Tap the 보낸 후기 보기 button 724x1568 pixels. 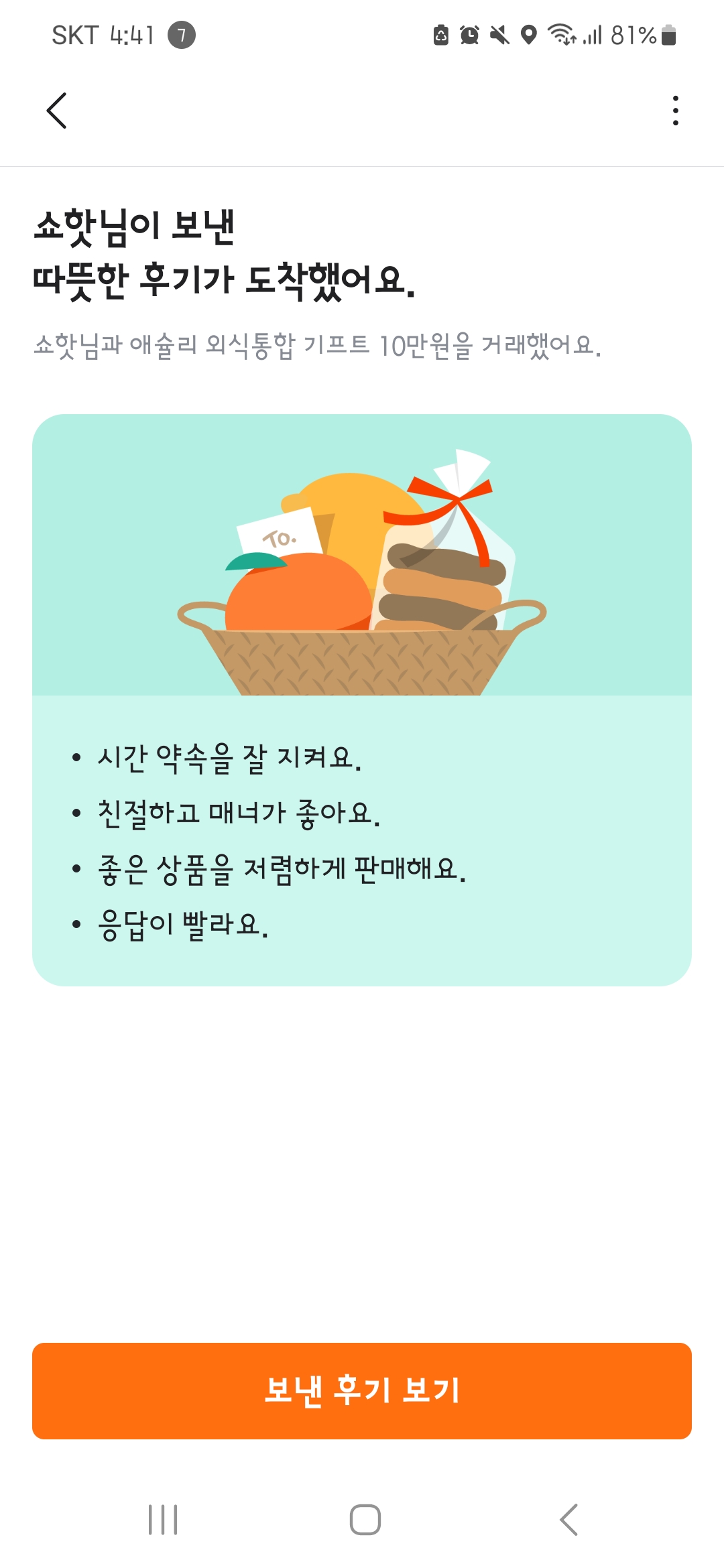pos(362,1390)
